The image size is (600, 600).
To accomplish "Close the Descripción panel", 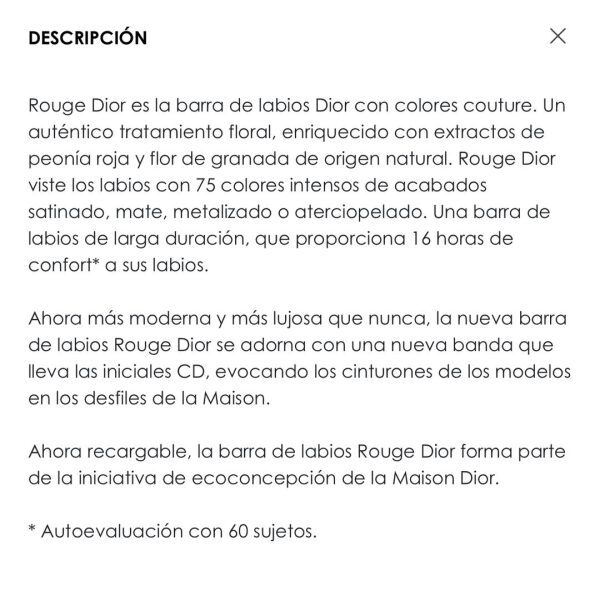I will pos(558,37).
